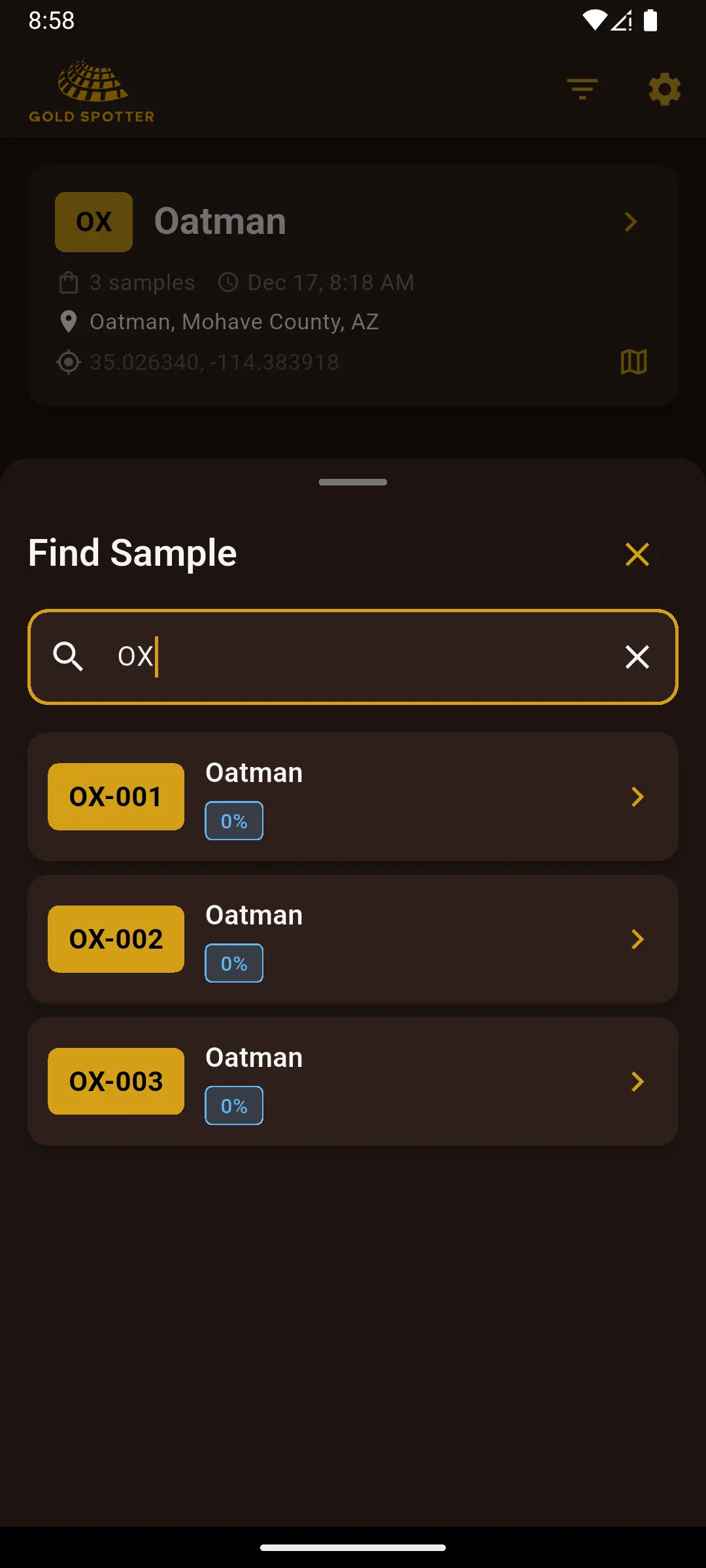Click the samples bag icon
The width and height of the screenshot is (706, 1568).
click(69, 282)
